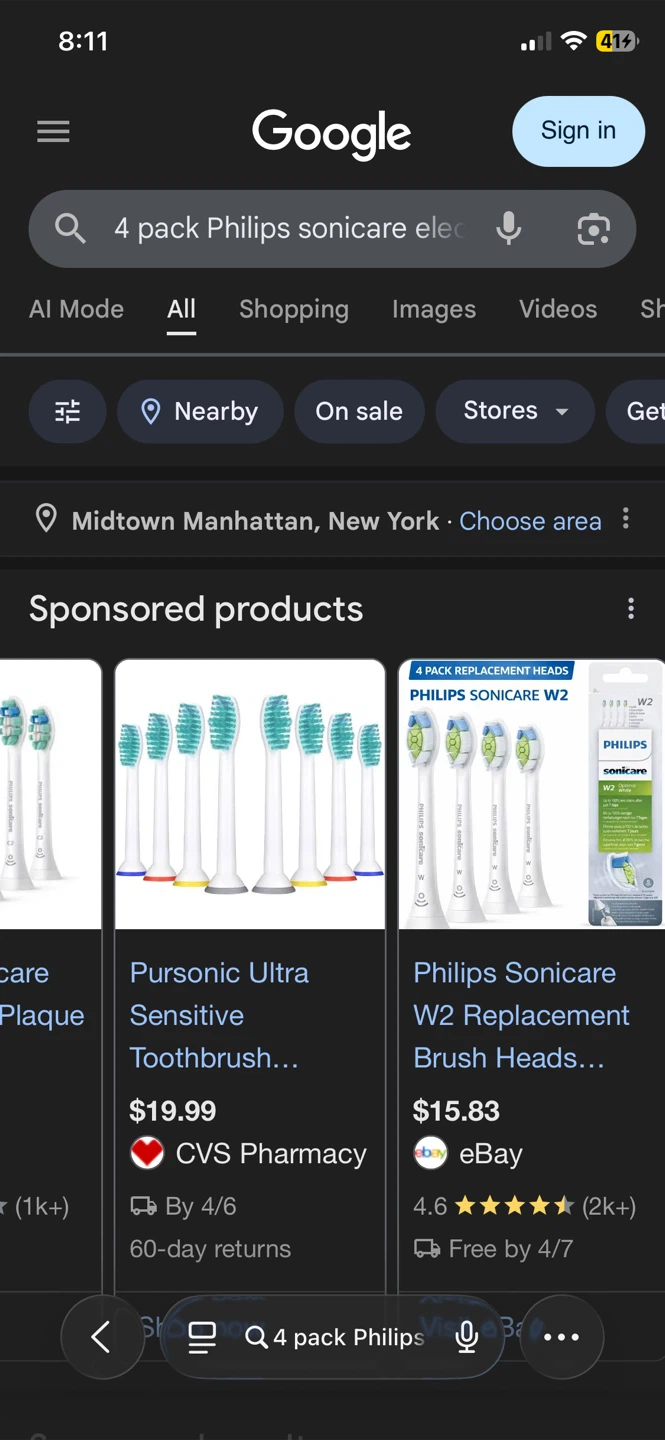Select the Nearby filter chip
The width and height of the screenshot is (665, 1440).
[x=200, y=411]
